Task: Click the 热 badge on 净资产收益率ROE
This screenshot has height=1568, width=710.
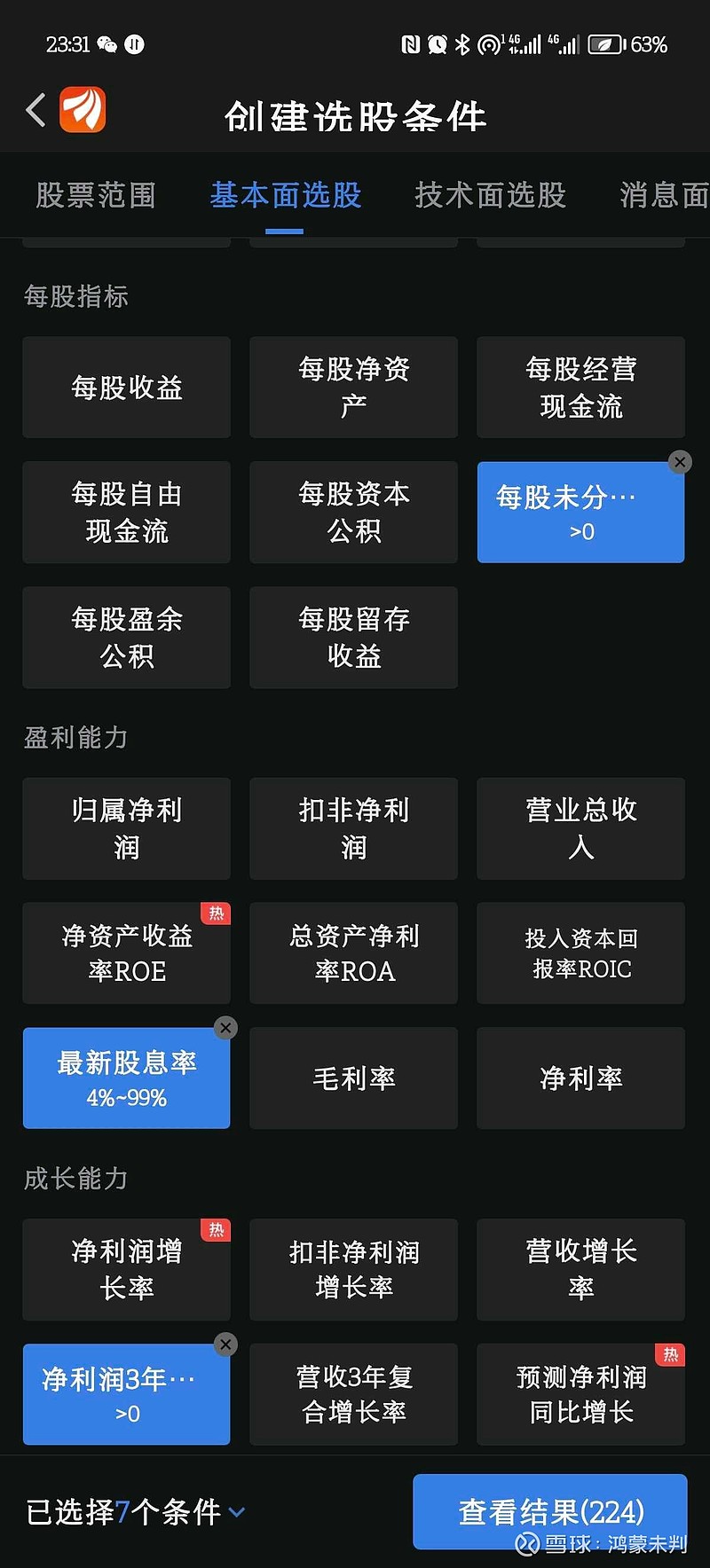Action: 216,913
